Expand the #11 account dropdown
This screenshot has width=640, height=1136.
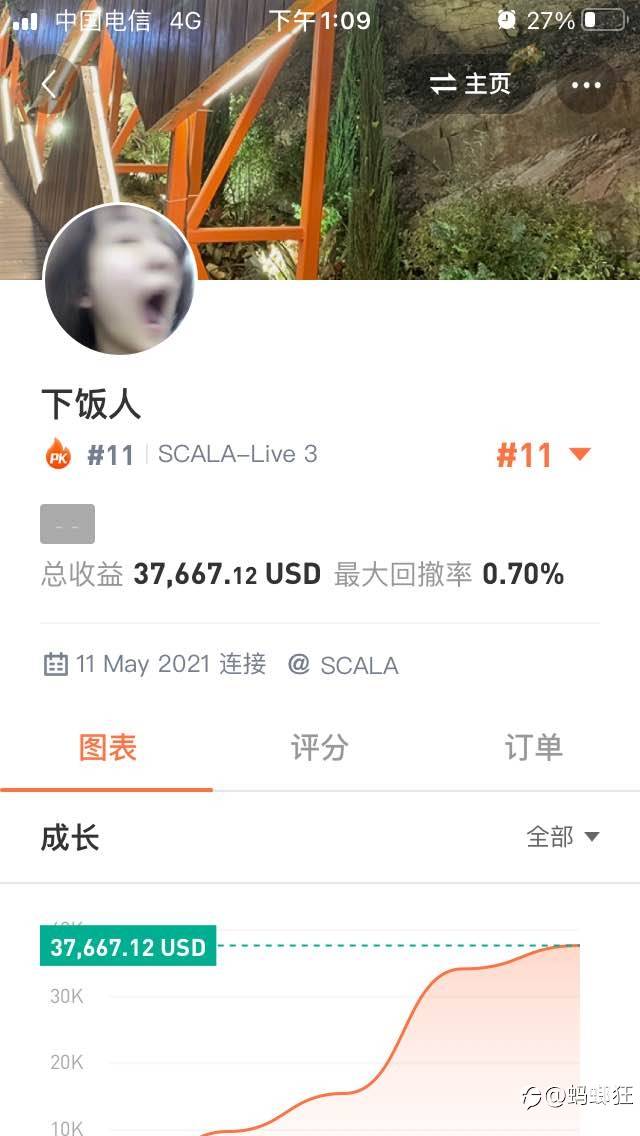[x=544, y=456]
